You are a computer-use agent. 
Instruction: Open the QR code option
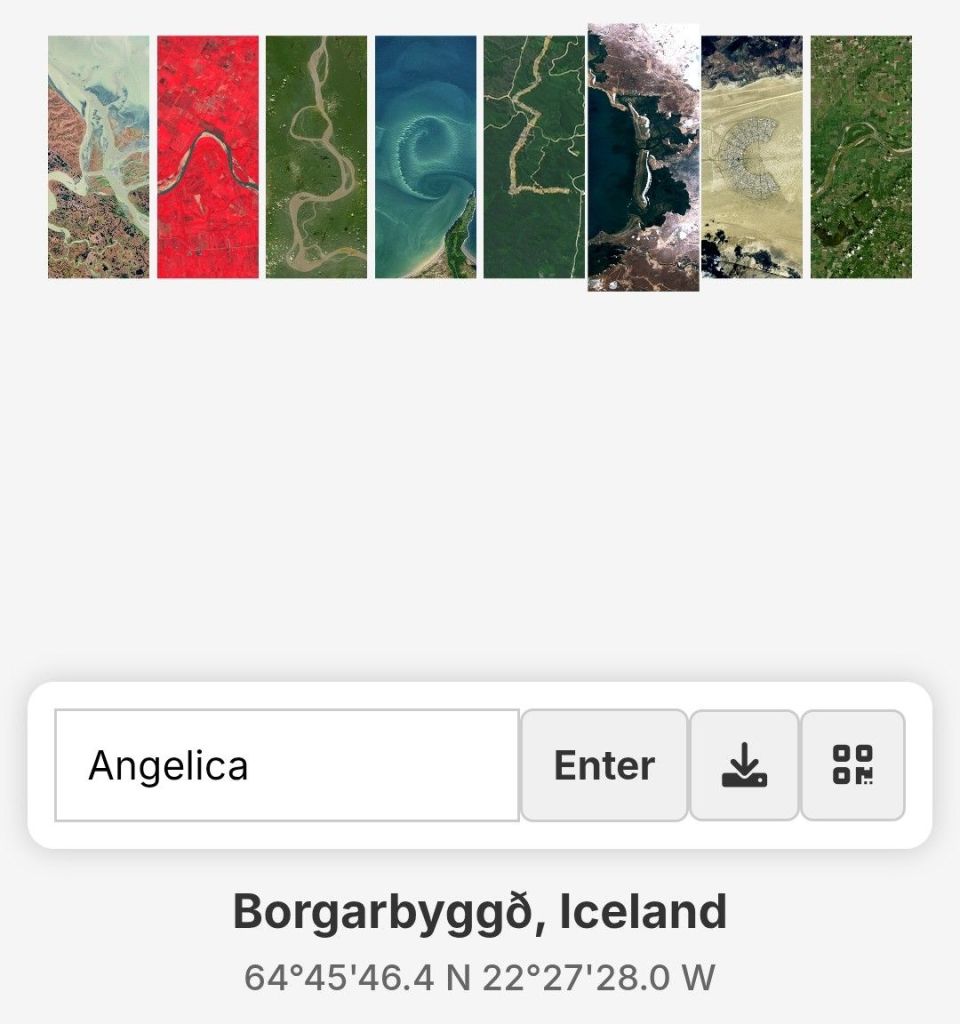pos(853,766)
